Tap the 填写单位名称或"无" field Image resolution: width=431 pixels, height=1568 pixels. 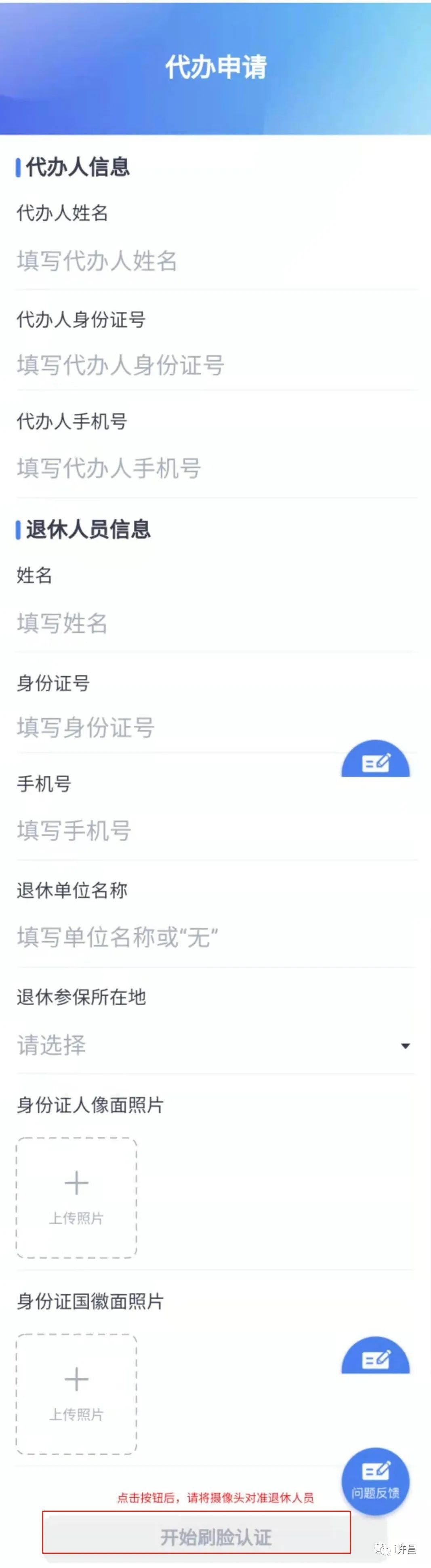tap(216, 937)
